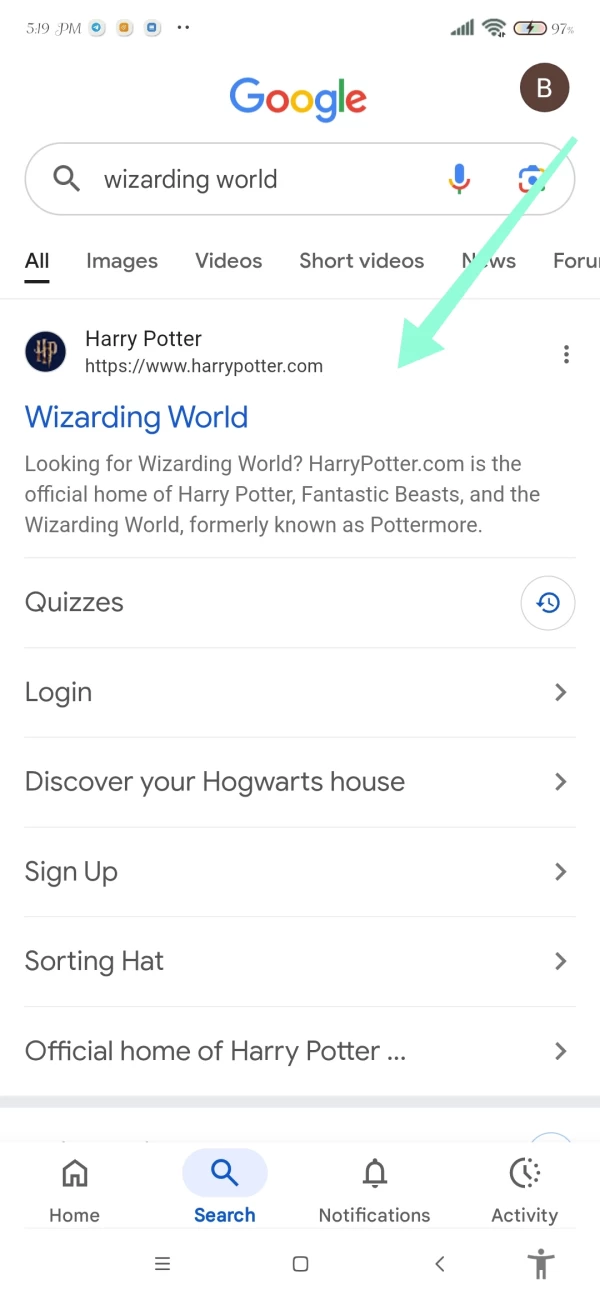
Task: Go back using the system back button
Action: 439,1264
